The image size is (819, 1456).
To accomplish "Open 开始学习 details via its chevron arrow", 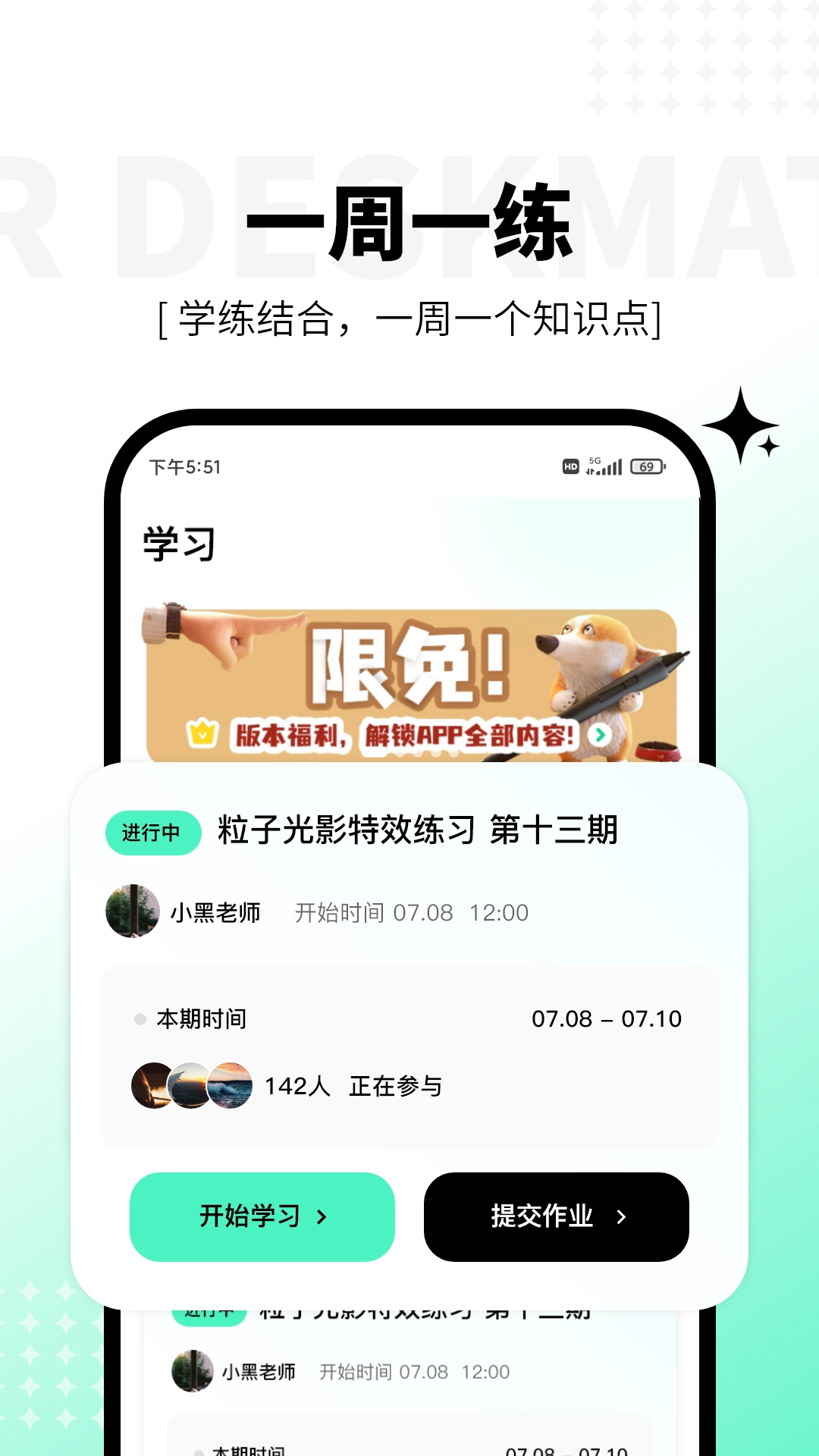I will pos(322,1216).
